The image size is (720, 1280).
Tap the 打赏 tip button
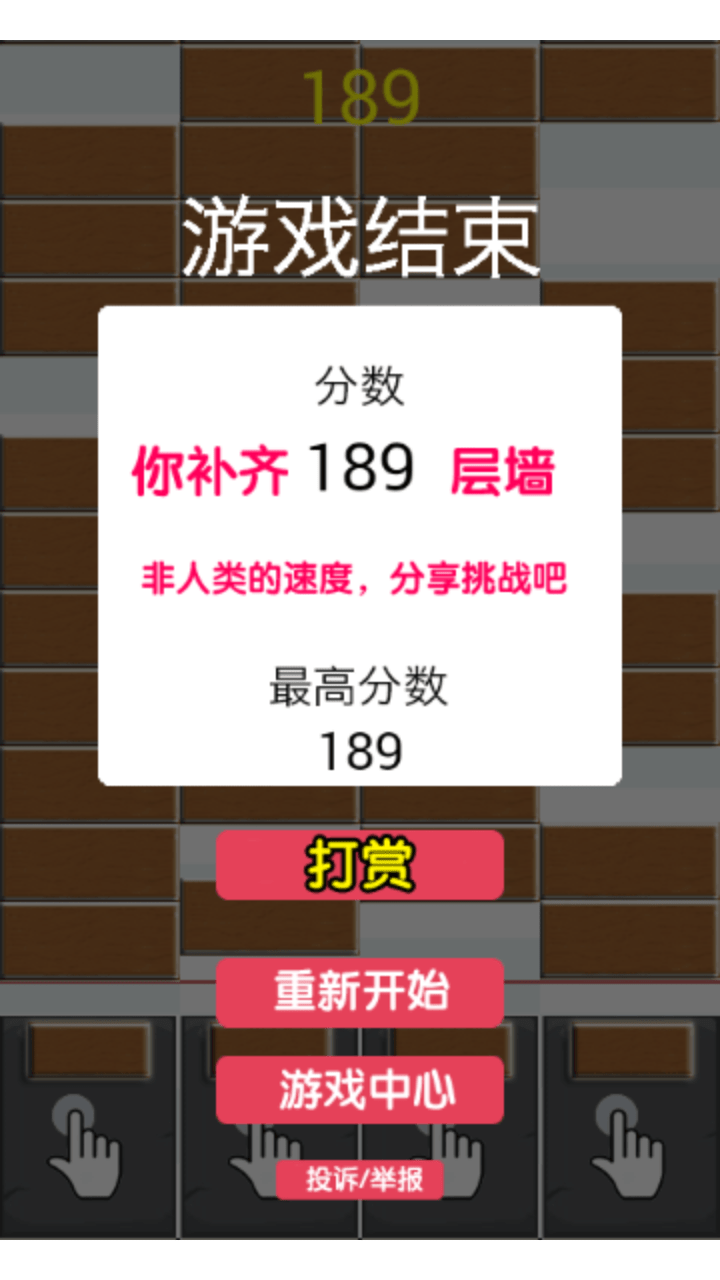(360, 865)
